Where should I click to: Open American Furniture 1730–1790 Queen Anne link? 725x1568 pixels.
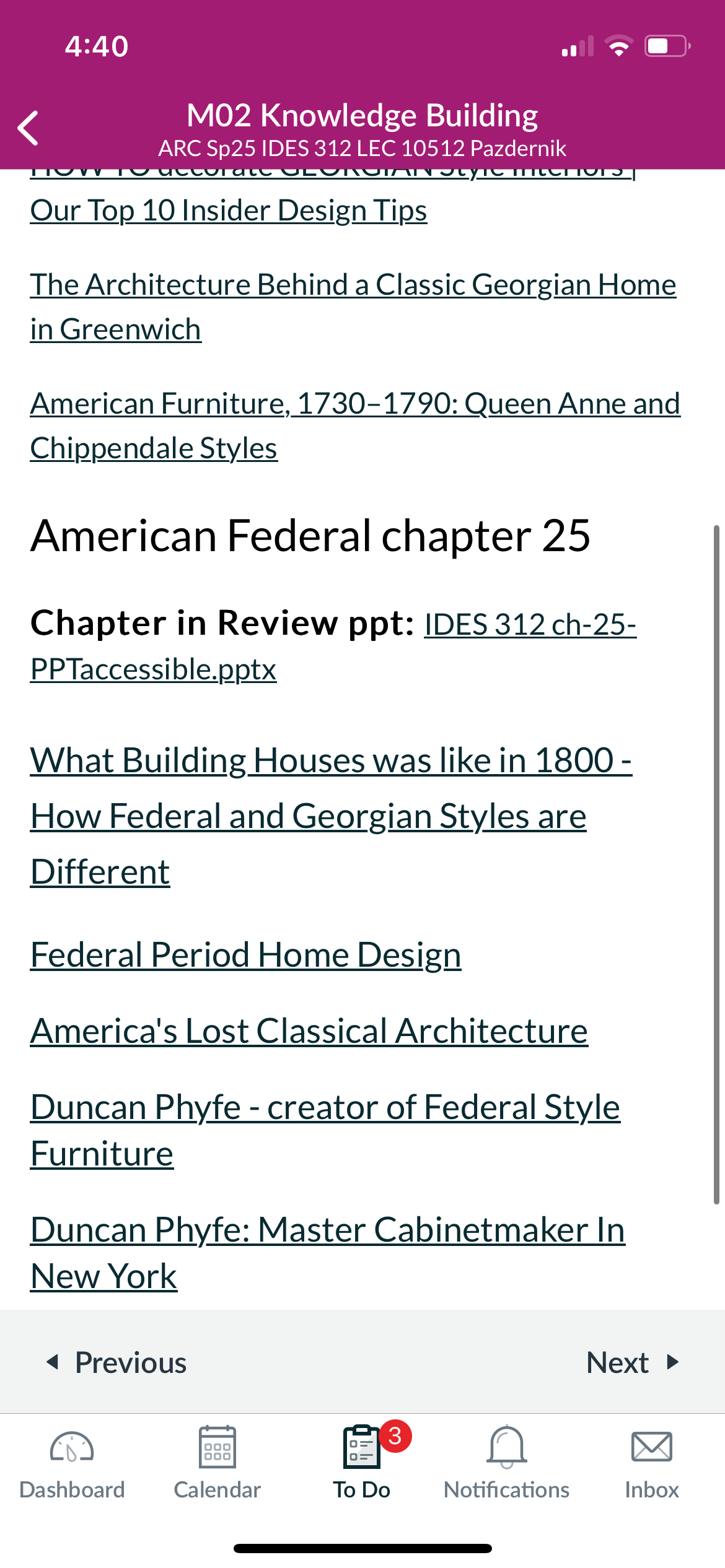355,425
